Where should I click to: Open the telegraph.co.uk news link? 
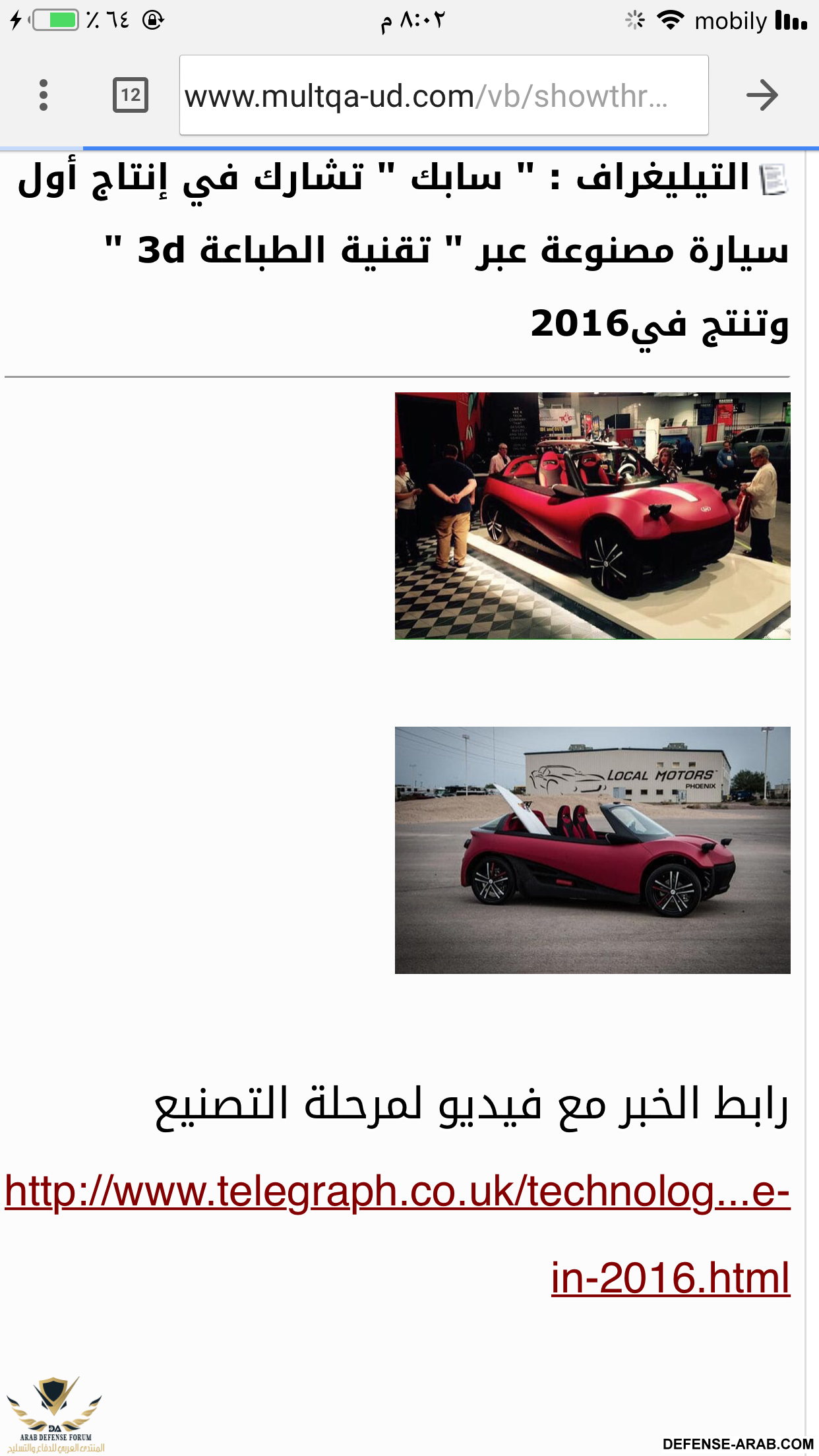pos(397,1192)
